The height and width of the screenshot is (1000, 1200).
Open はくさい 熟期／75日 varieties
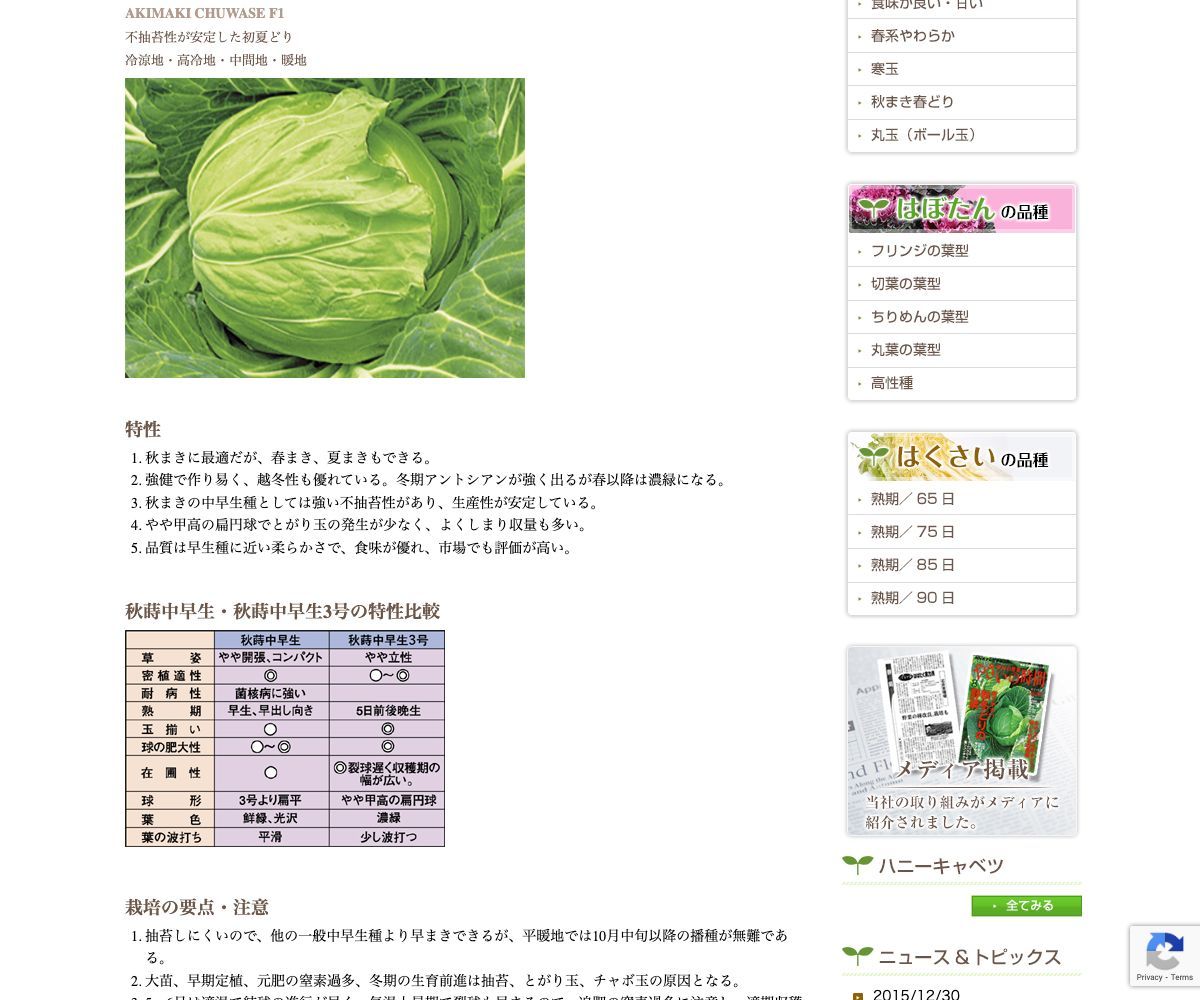(912, 532)
